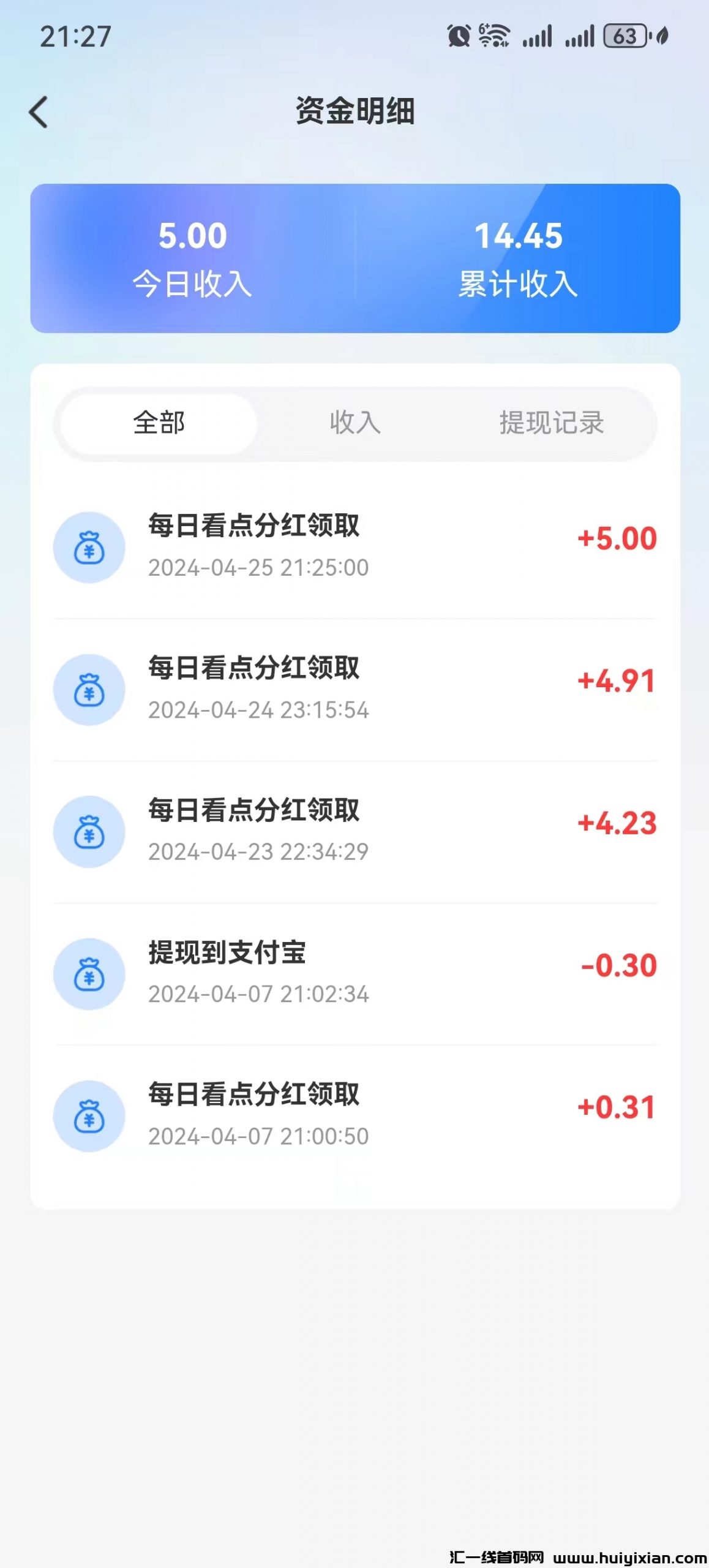Screen dimensions: 709x1568
Task: Tap the money bag icon for 2024-04-24 record
Action: click(89, 689)
